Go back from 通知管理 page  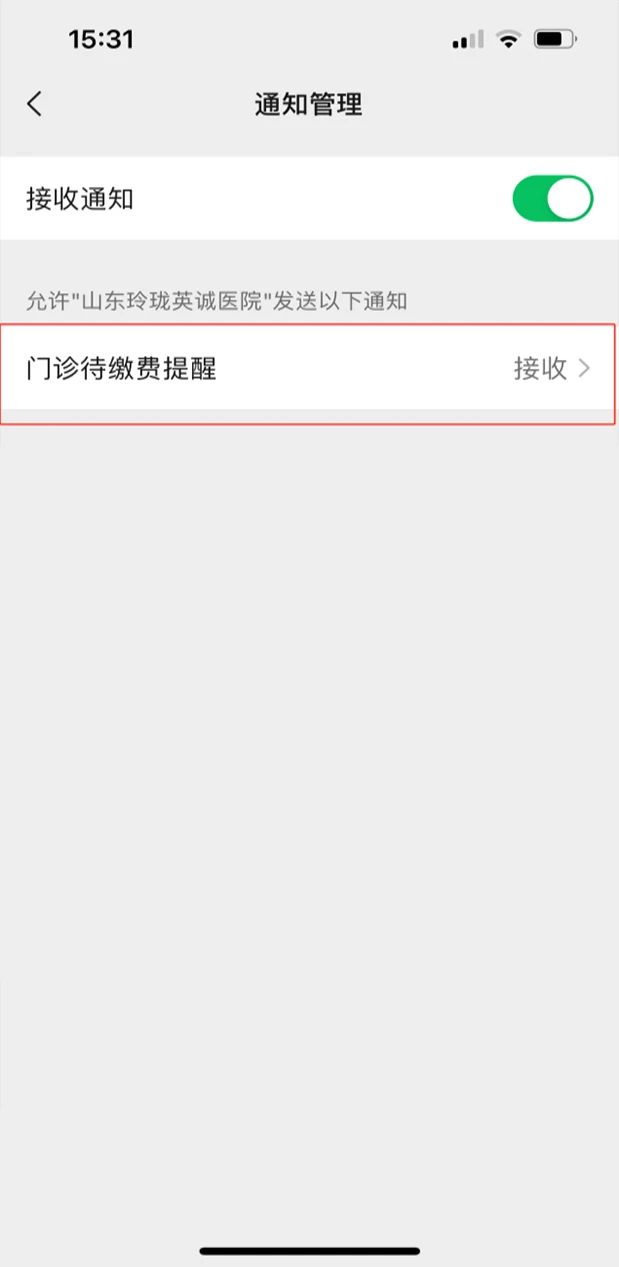35,104
